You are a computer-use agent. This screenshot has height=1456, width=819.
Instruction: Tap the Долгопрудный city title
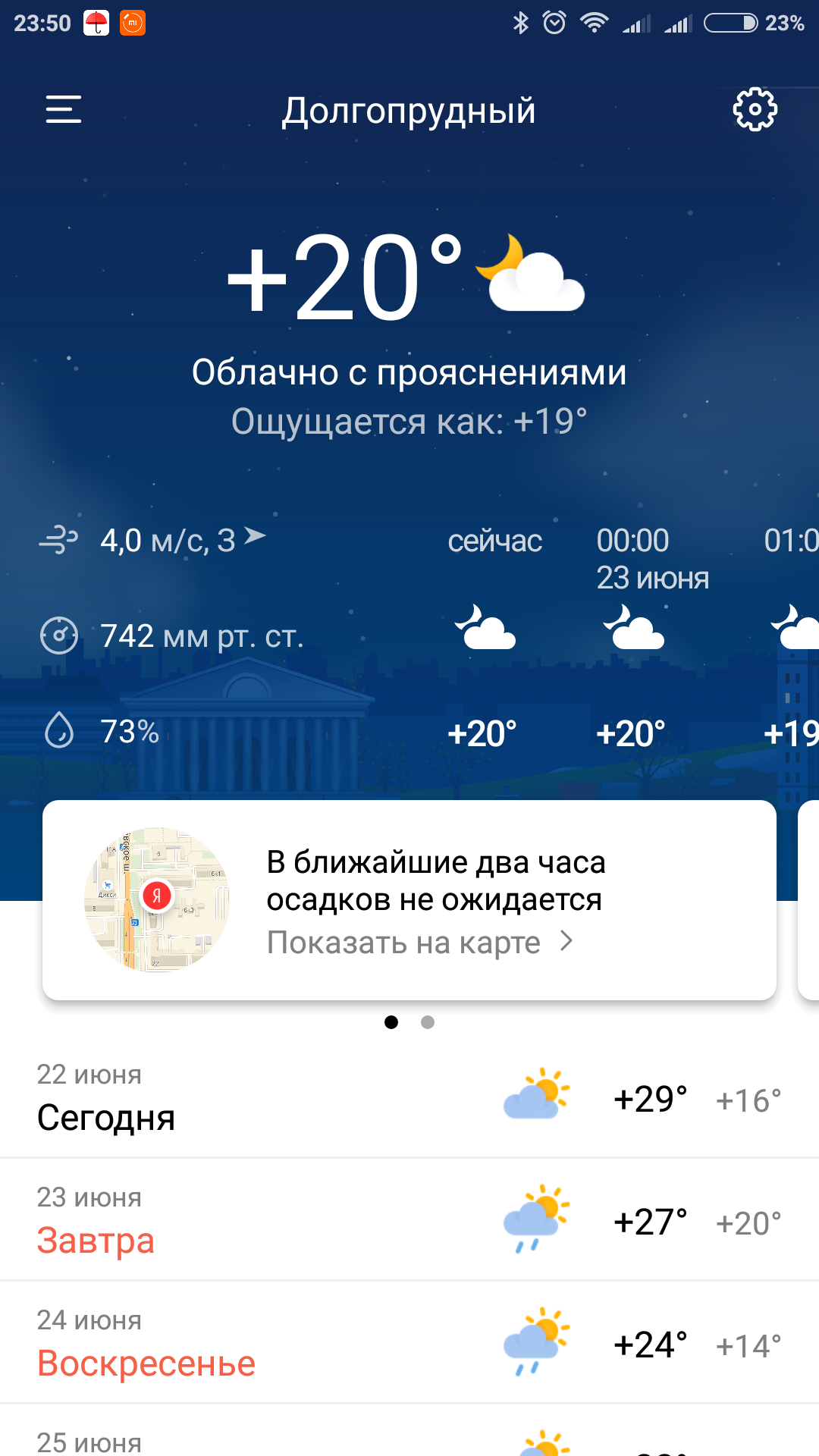(409, 111)
